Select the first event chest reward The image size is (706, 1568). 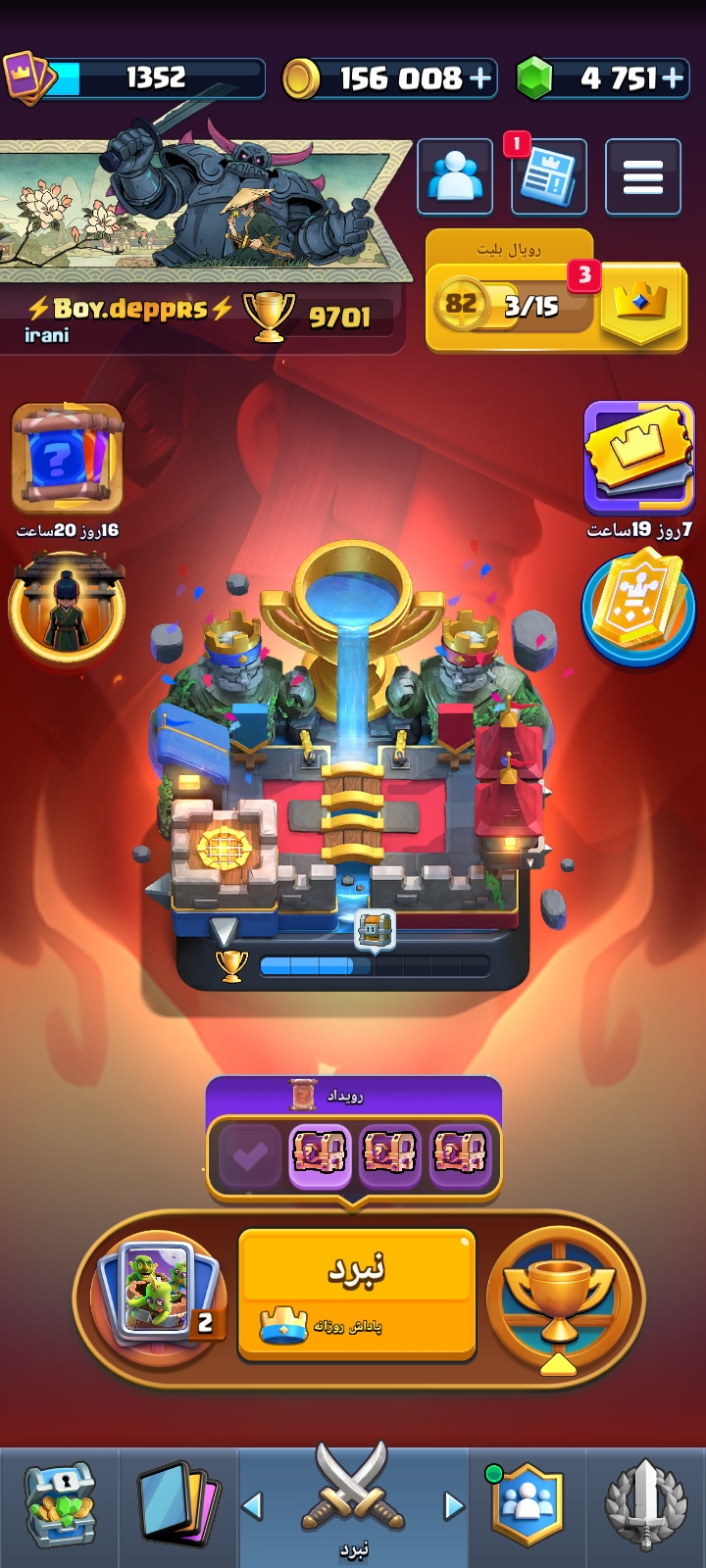321,1152
